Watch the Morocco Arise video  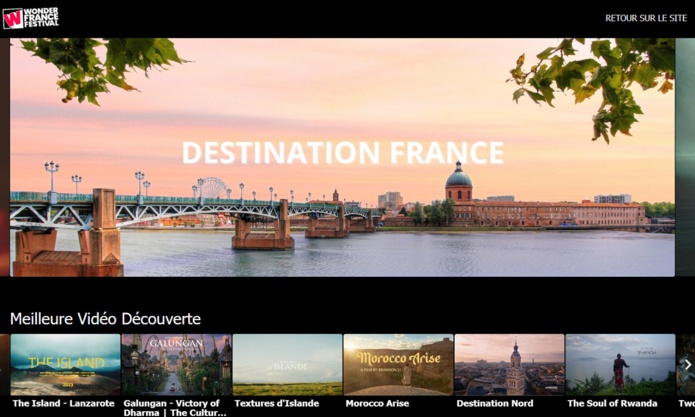(398, 365)
